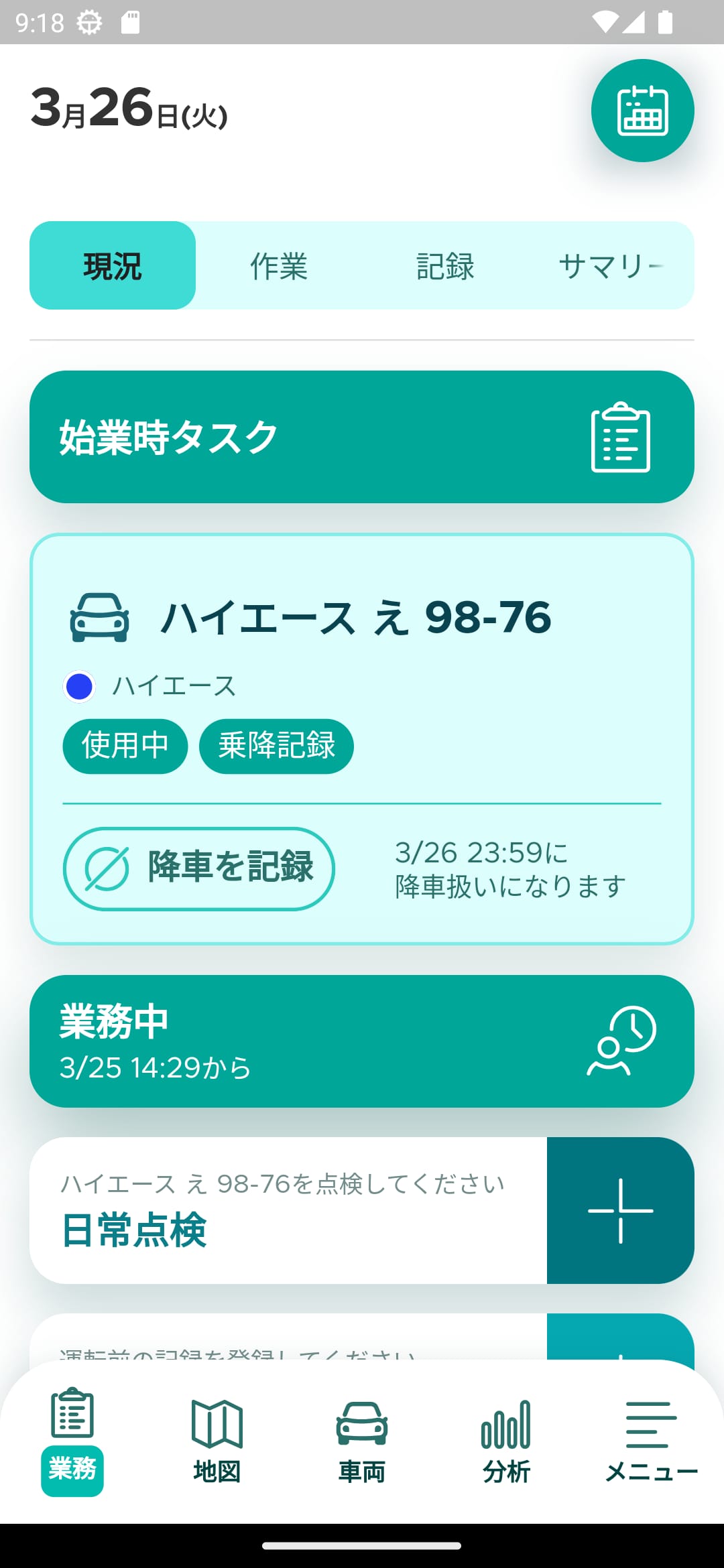This screenshot has height=1568, width=724.
Task: Tap the plus icon next to 日常点検
Action: point(619,1210)
